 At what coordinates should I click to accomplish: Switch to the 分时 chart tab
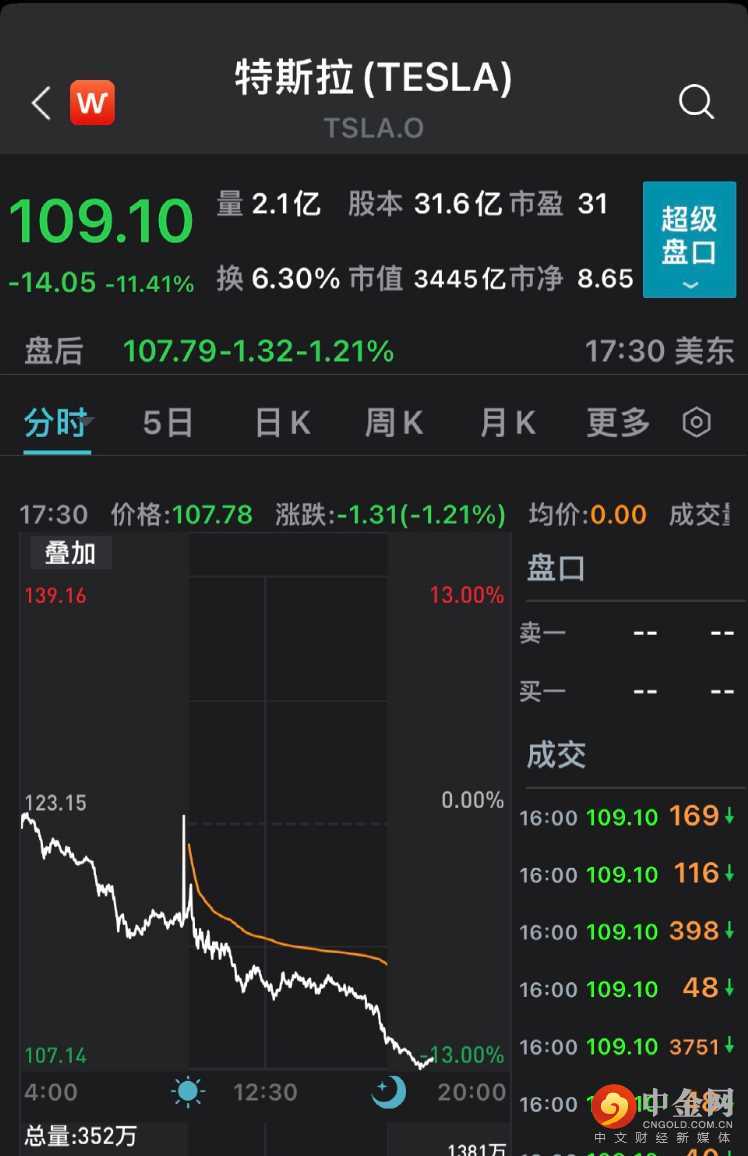[x=56, y=423]
